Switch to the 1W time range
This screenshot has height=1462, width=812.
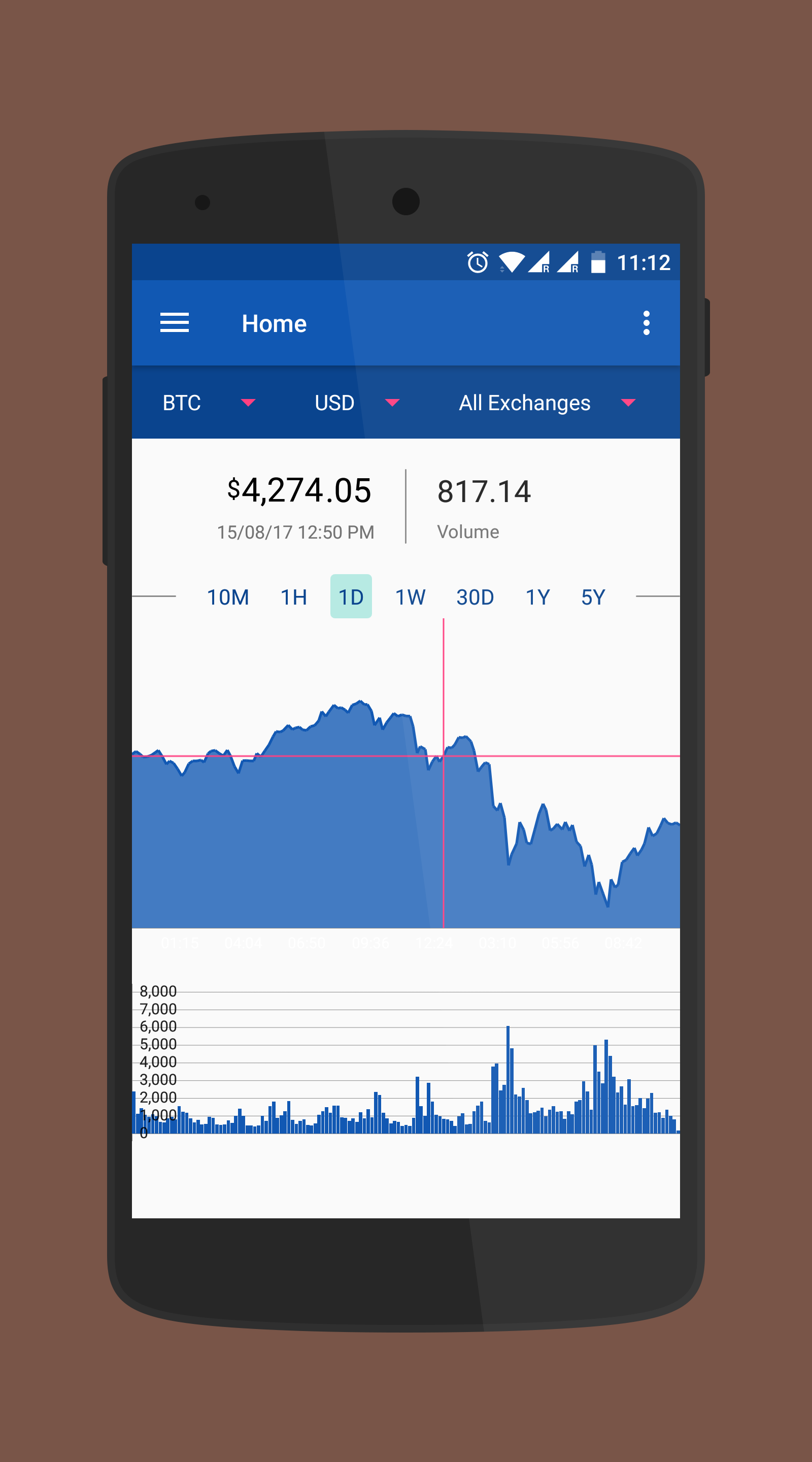click(410, 596)
